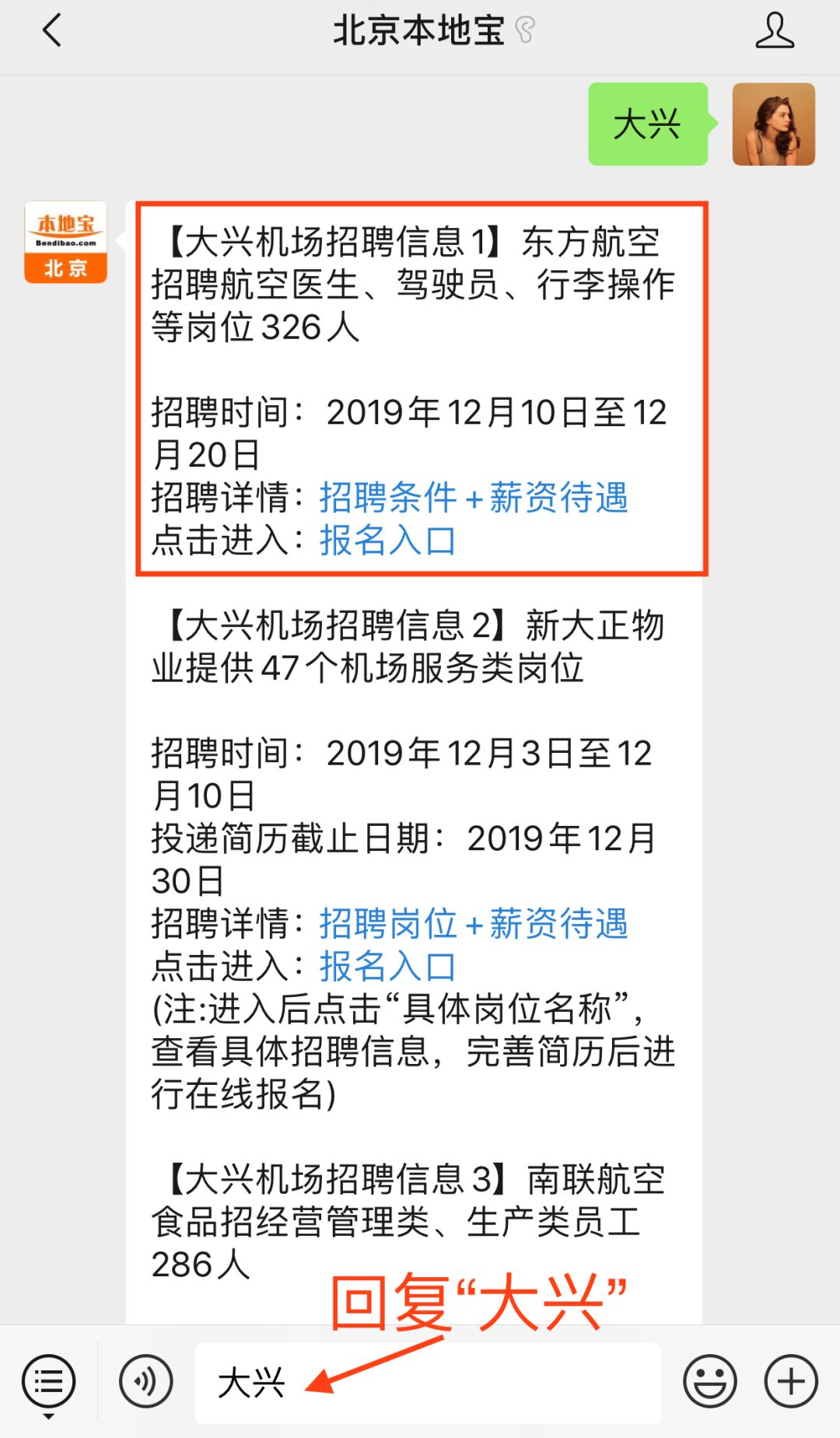View the 本地宝 北京 account avatar
This screenshot has width=840, height=1438.
[x=65, y=243]
